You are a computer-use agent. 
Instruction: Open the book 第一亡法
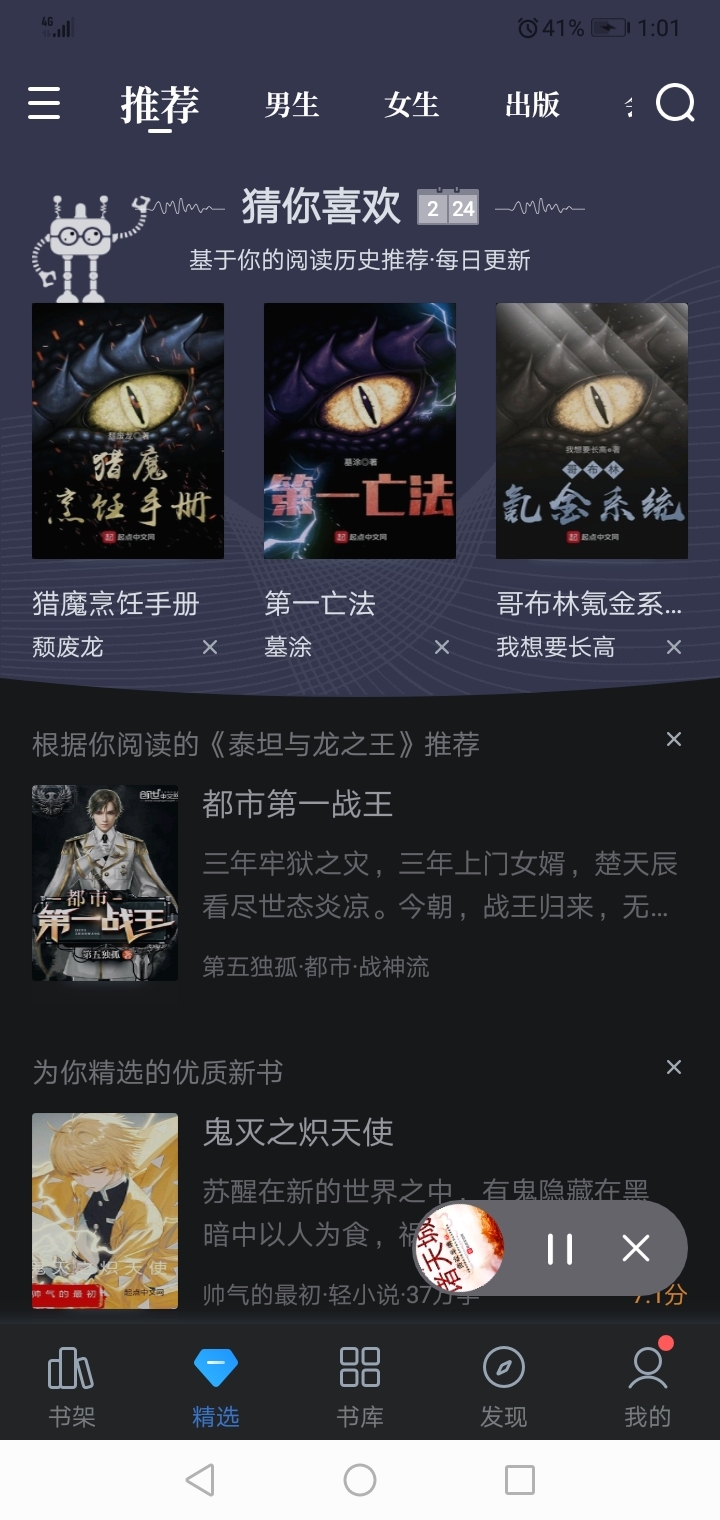pyautogui.click(x=360, y=431)
